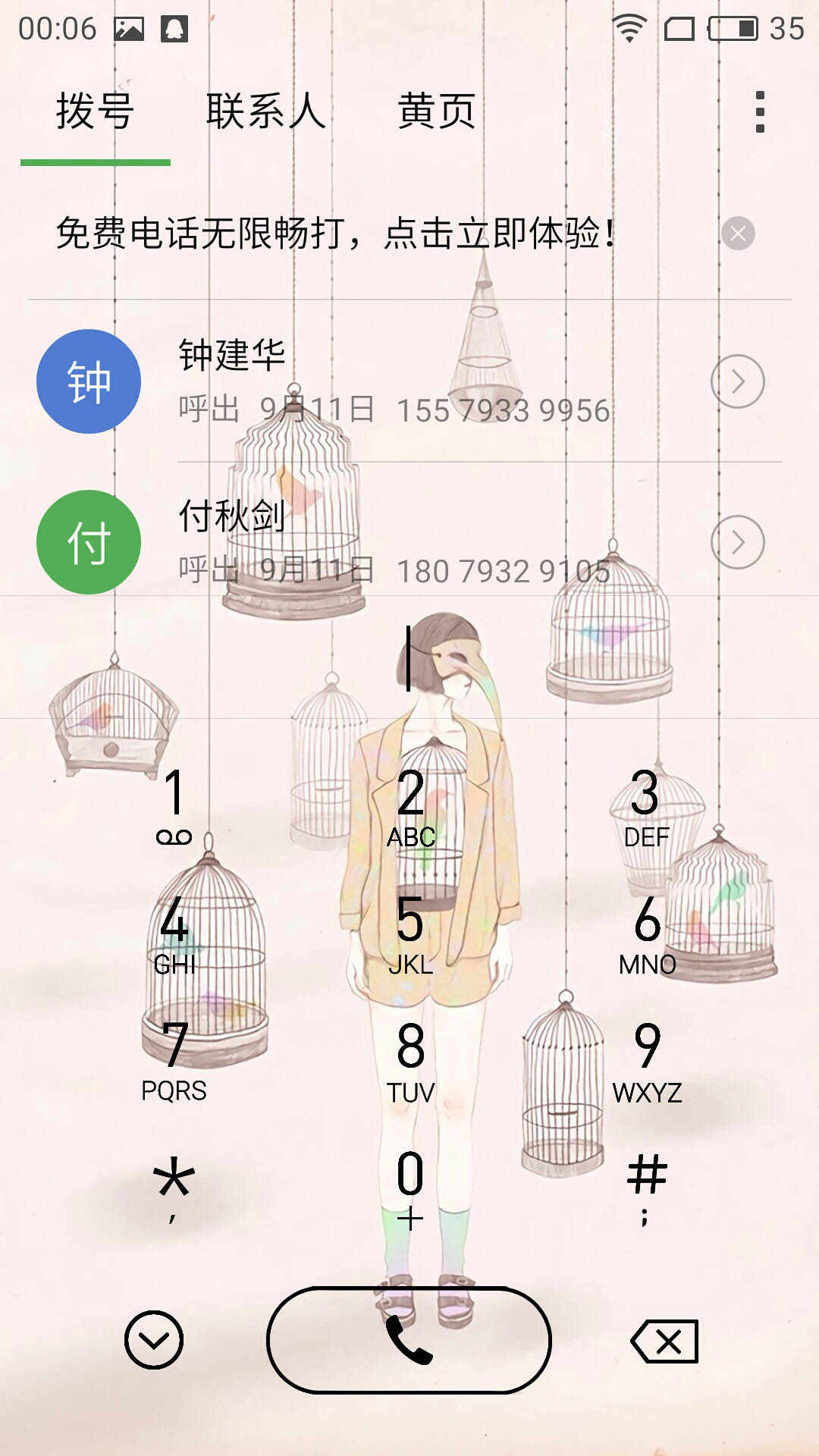The width and height of the screenshot is (819, 1456).
Task: Switch to the 黄页 tab
Action: [437, 112]
